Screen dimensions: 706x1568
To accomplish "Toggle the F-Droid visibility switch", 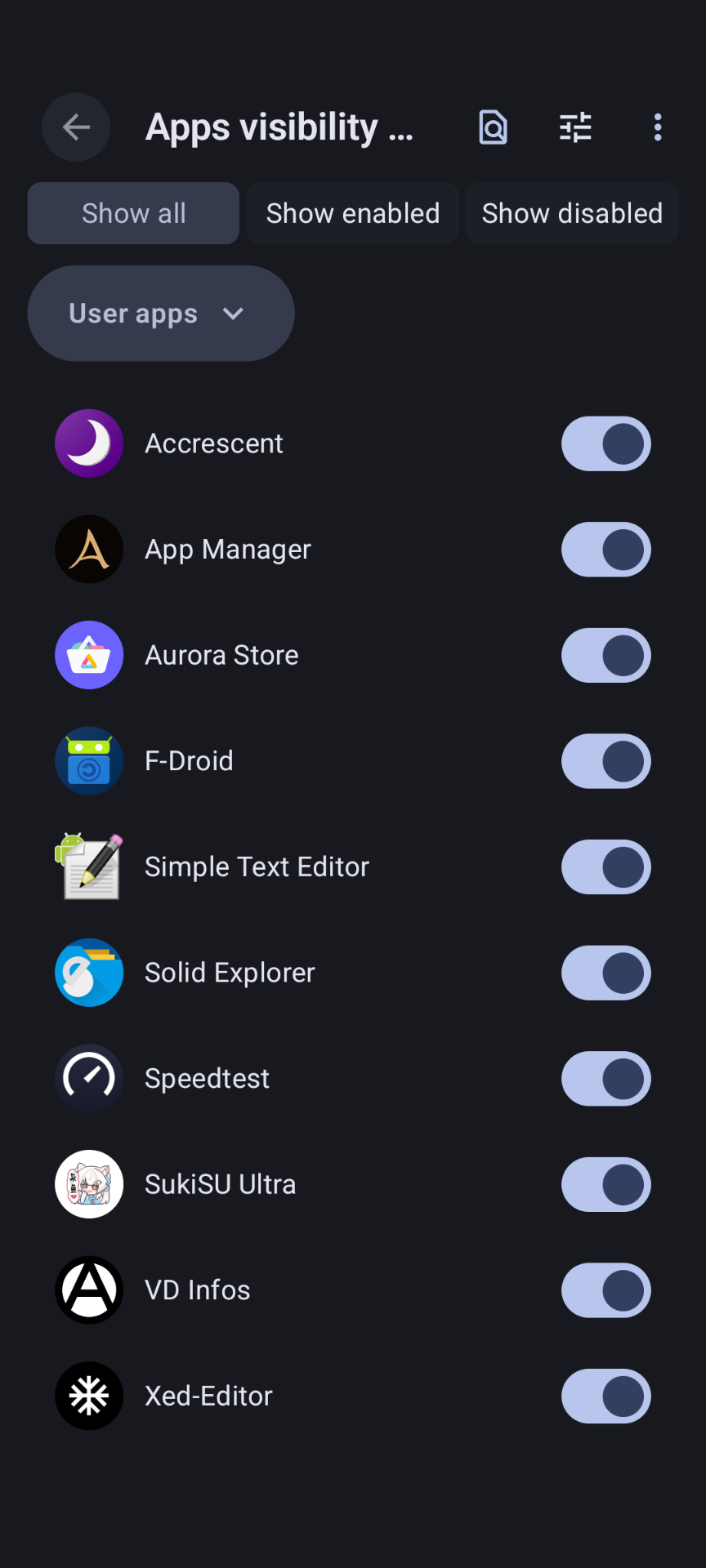I will (x=606, y=760).
